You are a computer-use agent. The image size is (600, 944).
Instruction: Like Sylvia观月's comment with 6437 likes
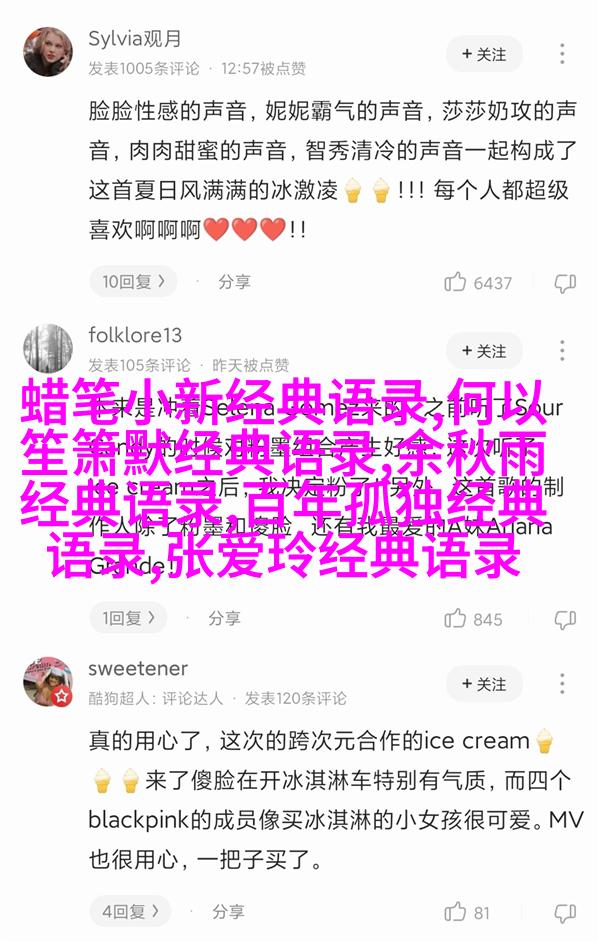[x=457, y=283]
